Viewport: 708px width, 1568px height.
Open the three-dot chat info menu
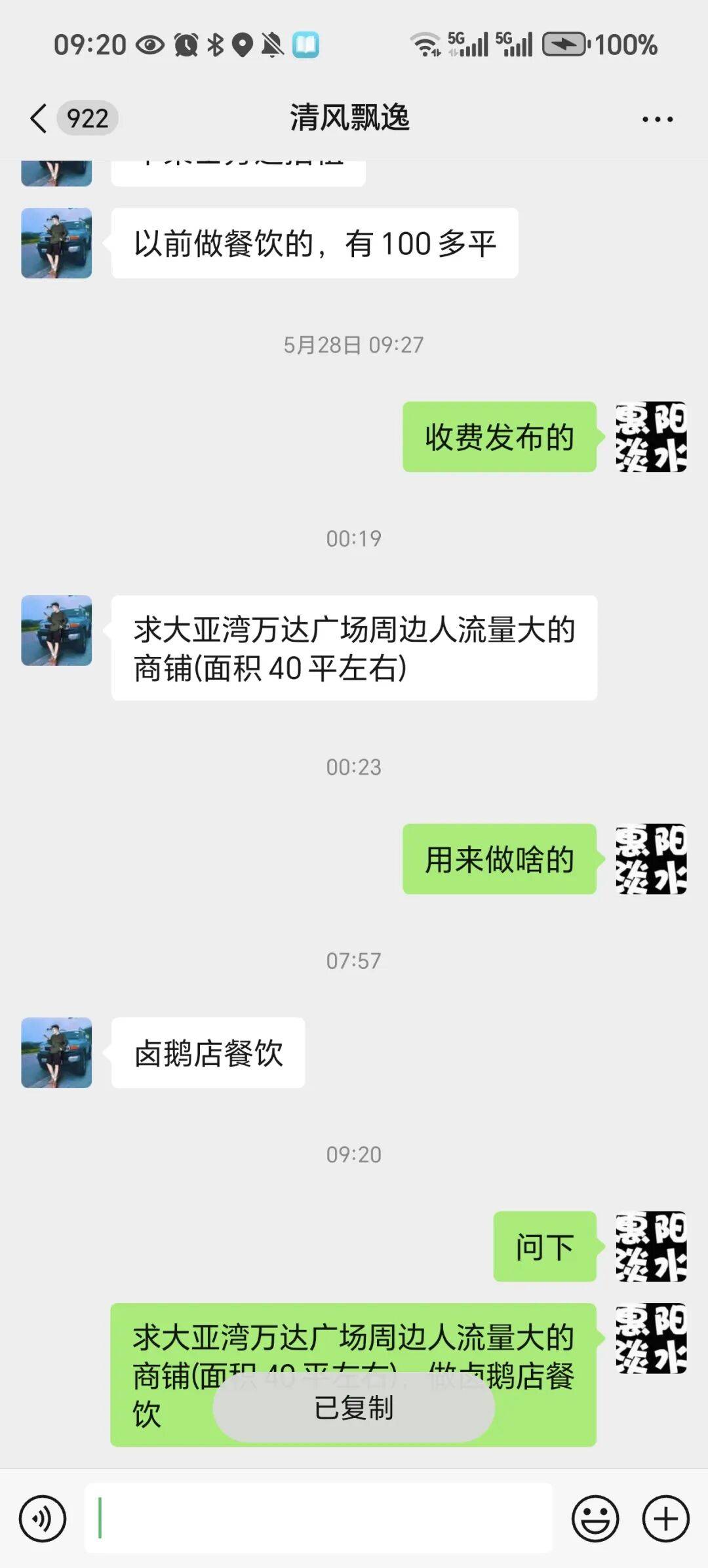(x=657, y=119)
